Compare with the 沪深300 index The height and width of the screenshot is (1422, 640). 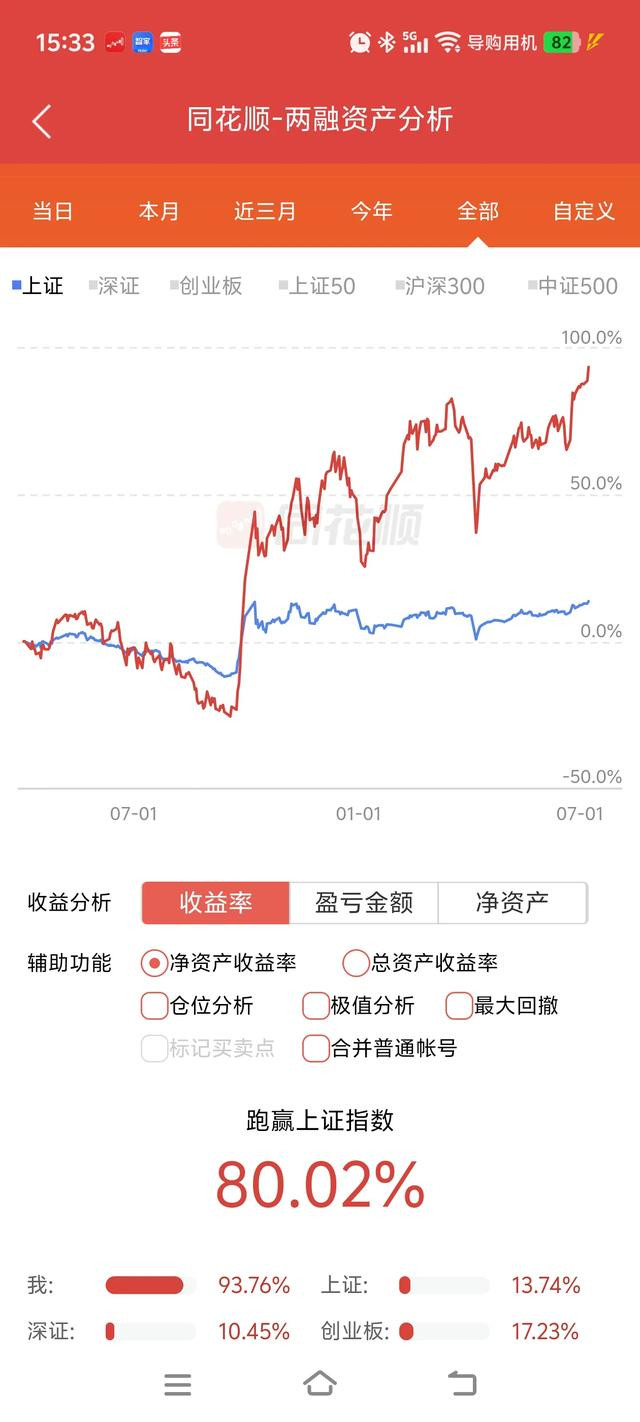pos(439,286)
